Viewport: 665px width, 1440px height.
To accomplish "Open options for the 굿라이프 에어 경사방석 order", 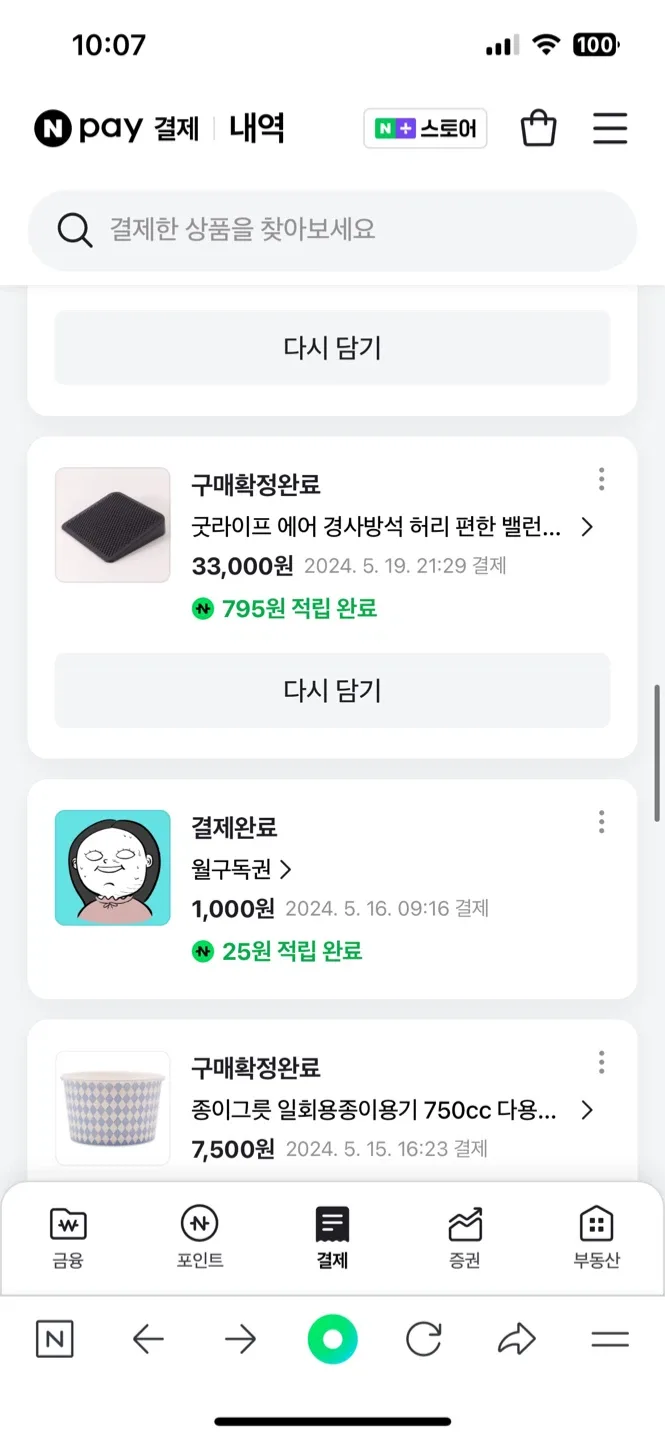I will point(601,479).
